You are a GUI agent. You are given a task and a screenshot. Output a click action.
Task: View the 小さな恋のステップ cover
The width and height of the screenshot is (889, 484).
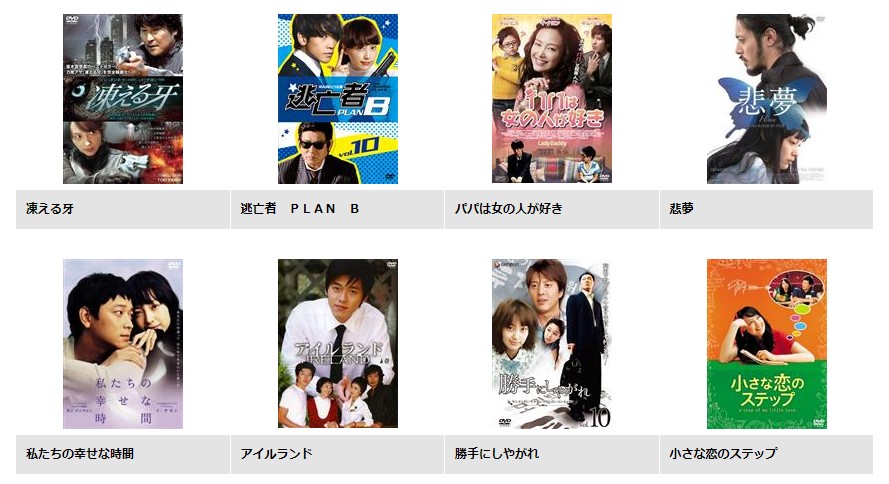coord(766,343)
